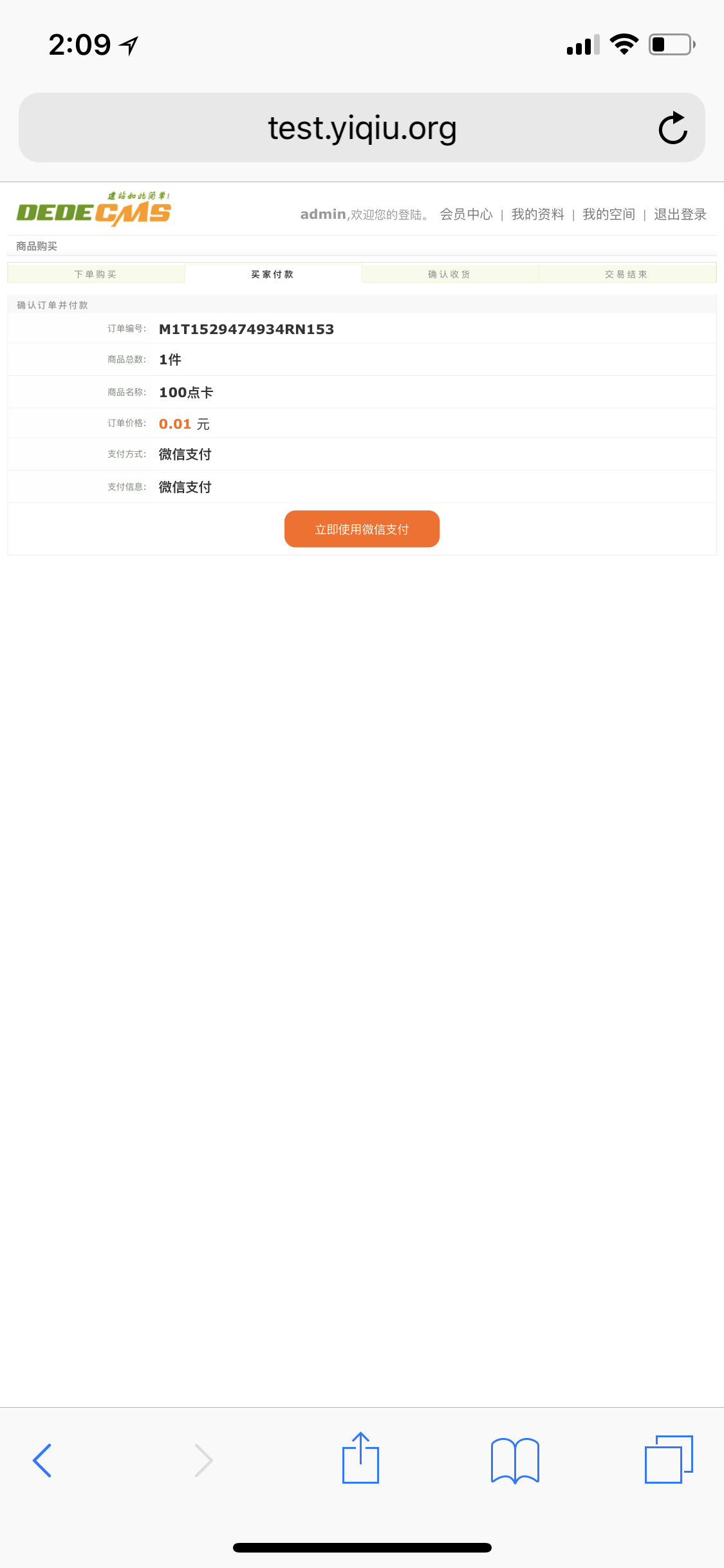The image size is (724, 1568).
Task: Open the 会员中心 link
Action: click(x=466, y=214)
